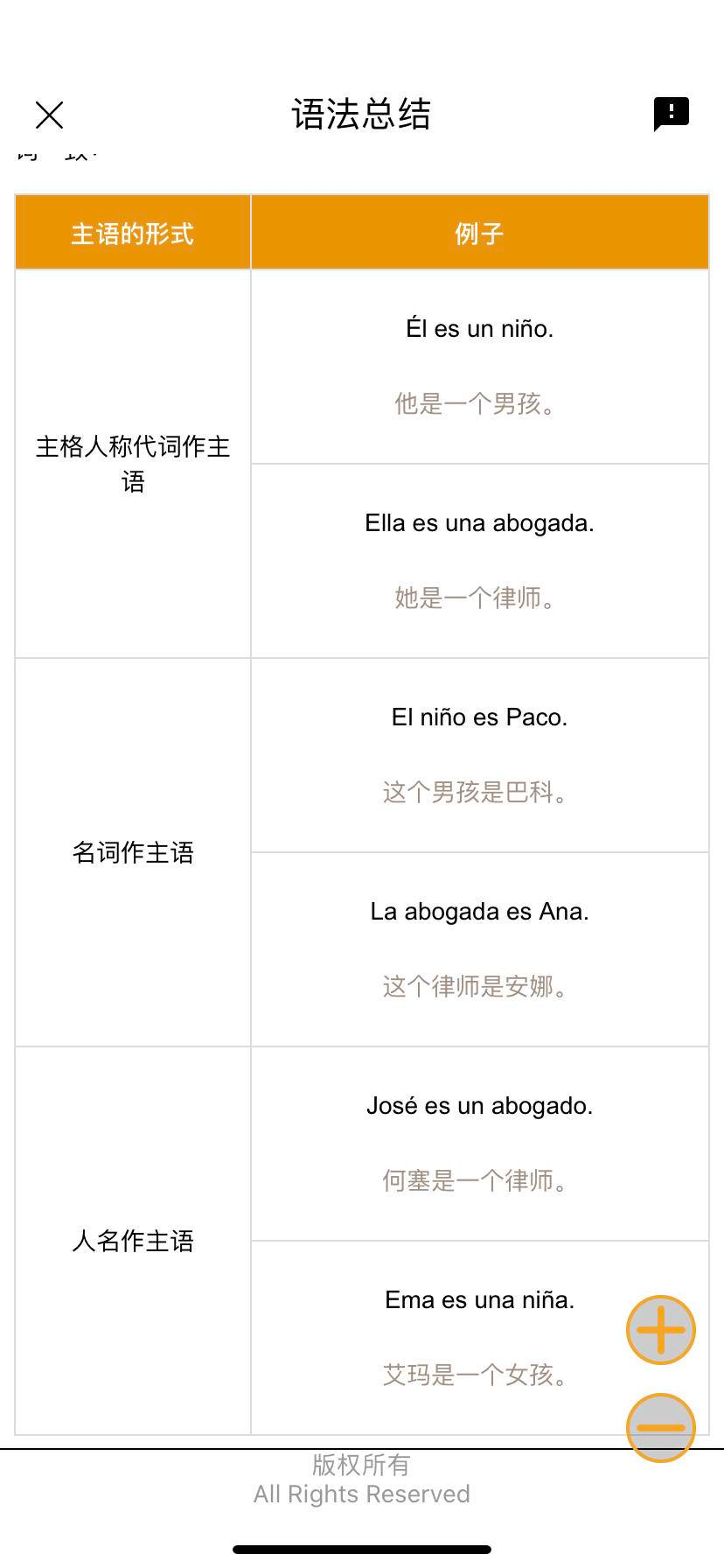The height and width of the screenshot is (1568, 724).
Task: Tap the sentence Él es un niño
Action: pyautogui.click(x=479, y=328)
